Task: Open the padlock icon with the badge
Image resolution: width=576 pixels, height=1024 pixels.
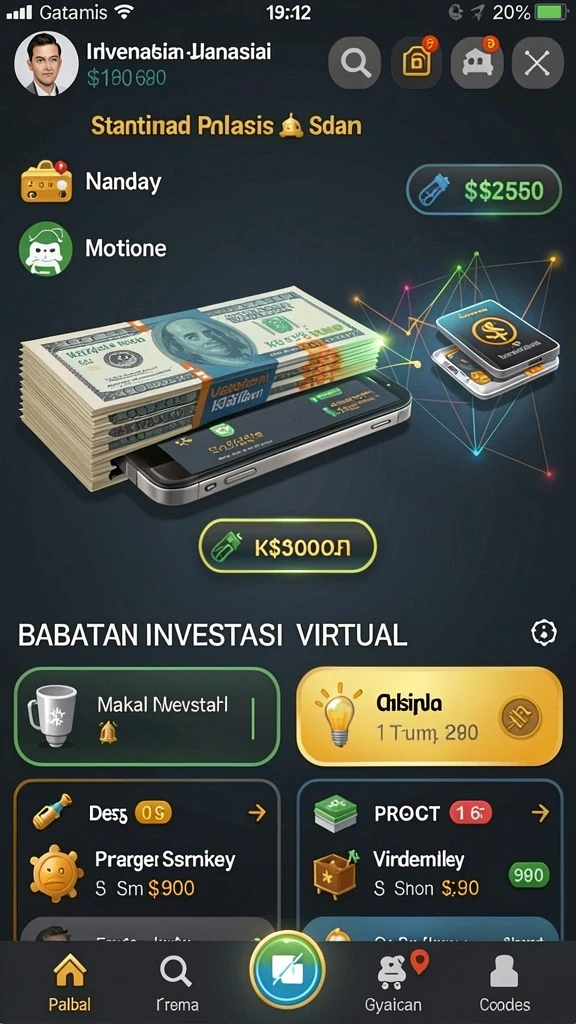Action: click(416, 63)
